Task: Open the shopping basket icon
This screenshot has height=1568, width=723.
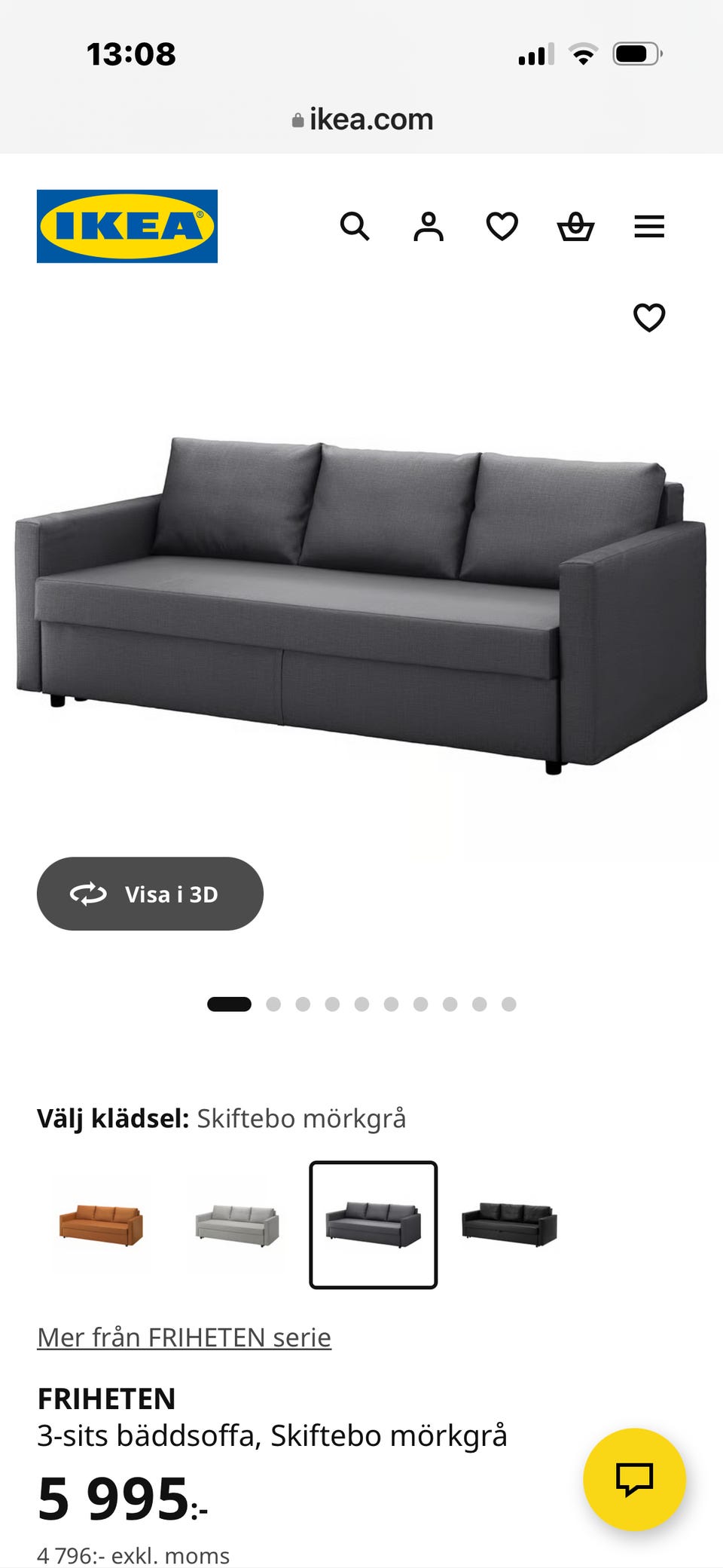Action: coord(575,227)
